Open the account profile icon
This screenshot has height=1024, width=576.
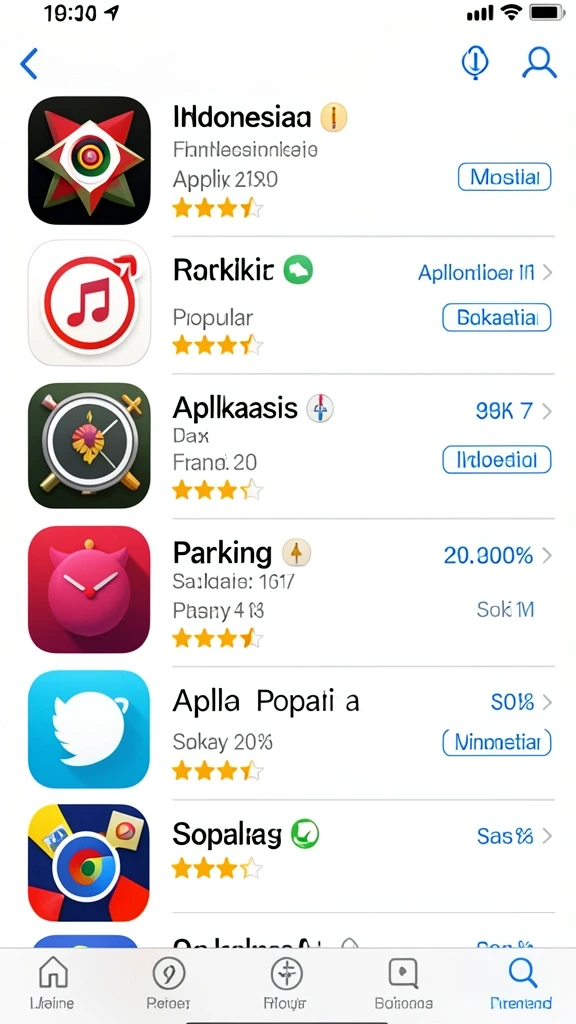539,63
